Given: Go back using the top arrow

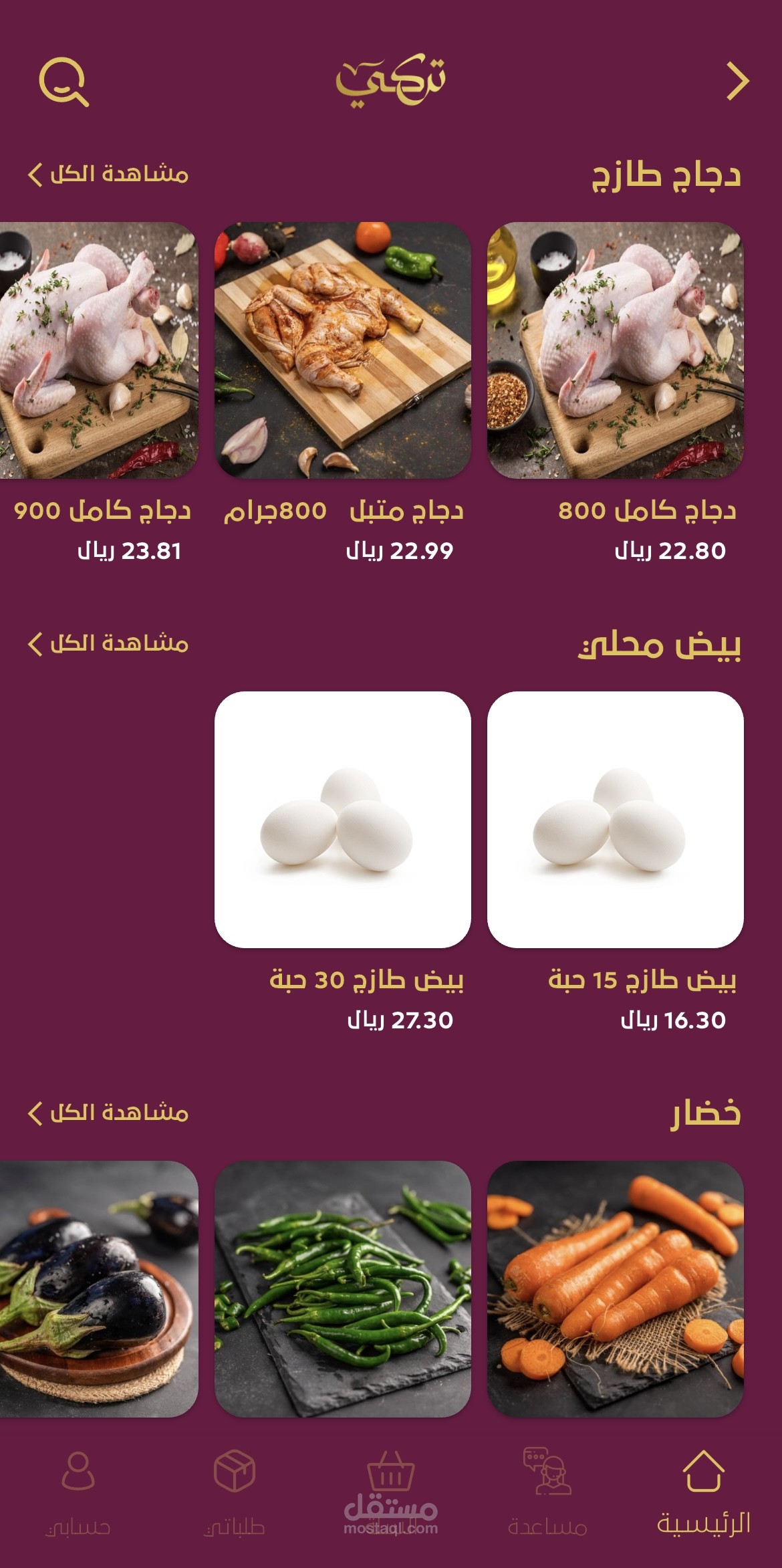Looking at the screenshot, I should tap(737, 82).
